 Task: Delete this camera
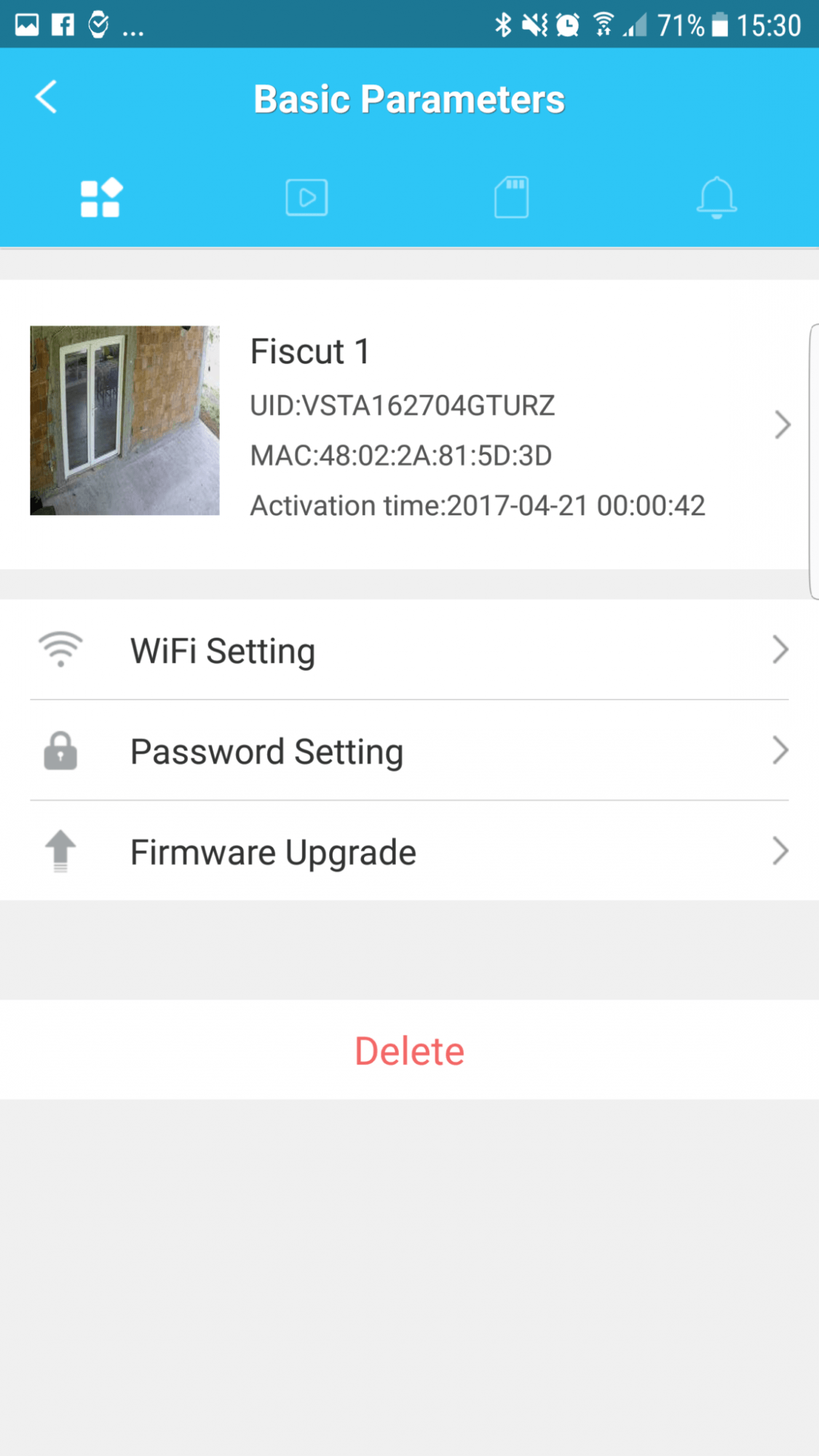[409, 1051]
